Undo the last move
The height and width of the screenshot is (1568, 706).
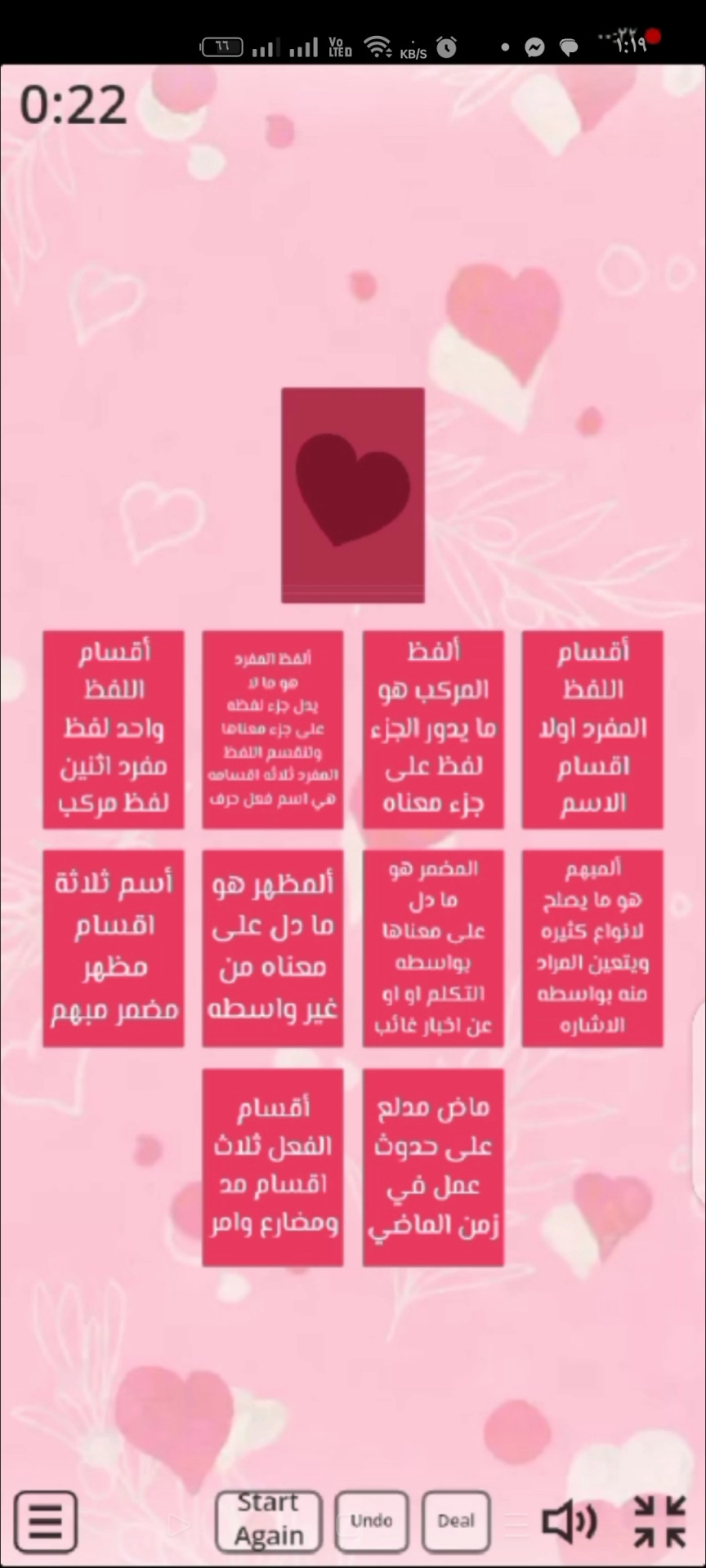coord(371,1521)
